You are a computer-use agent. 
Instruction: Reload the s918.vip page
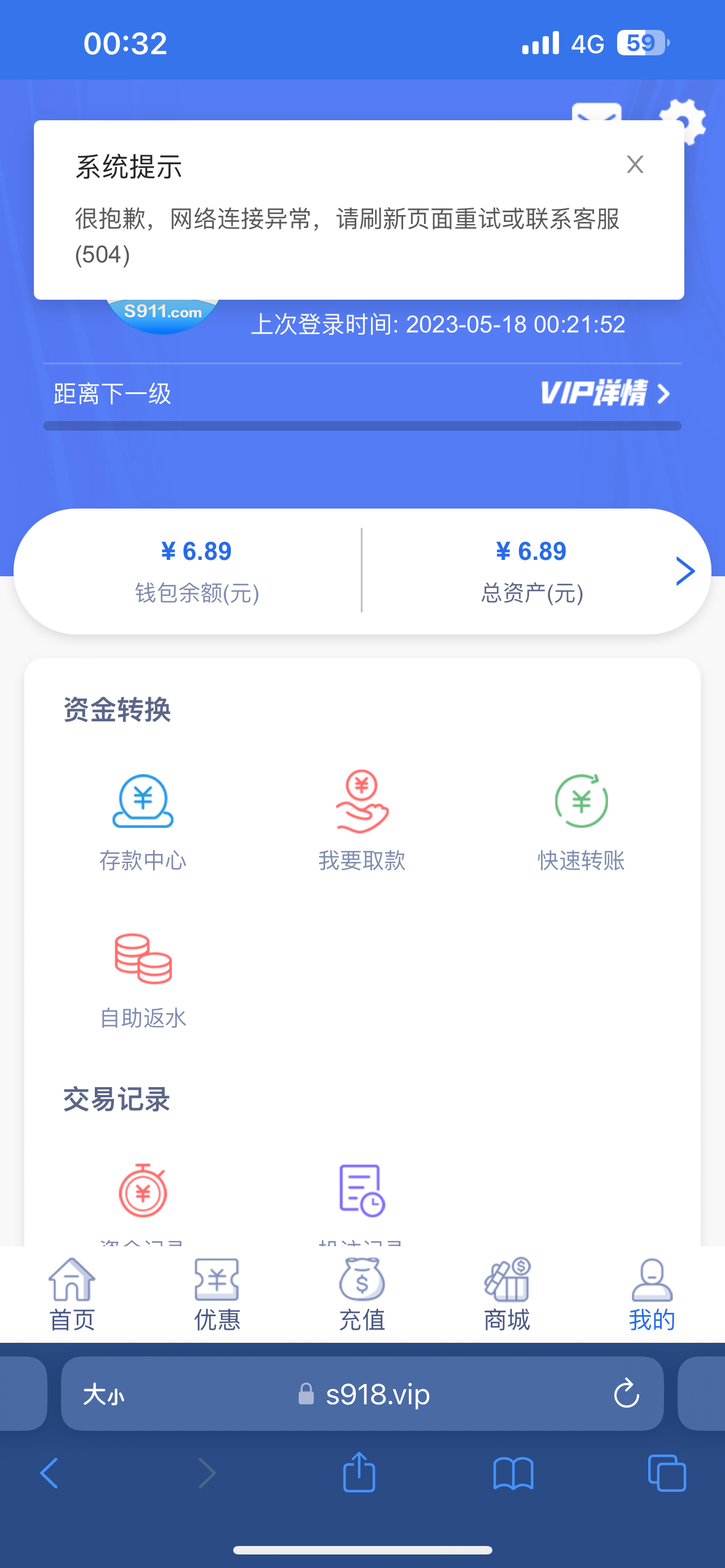[626, 1394]
